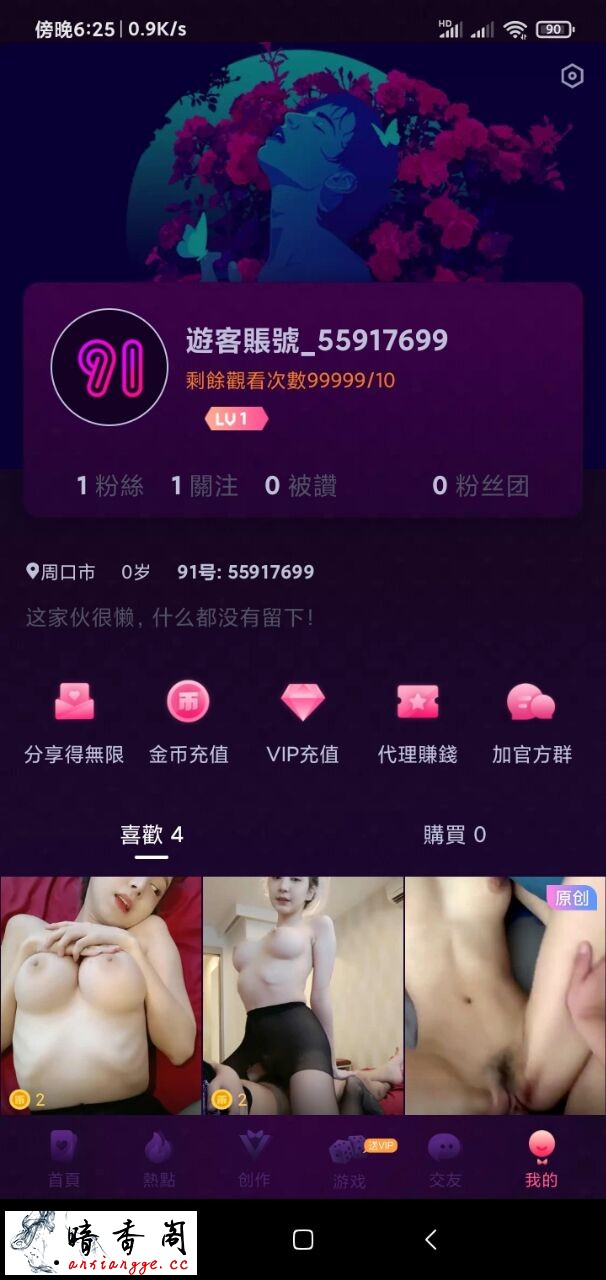Viewport: 606px width, 1280px height.
Task: Open 代理賺錢 agent earnings
Action: point(417,722)
